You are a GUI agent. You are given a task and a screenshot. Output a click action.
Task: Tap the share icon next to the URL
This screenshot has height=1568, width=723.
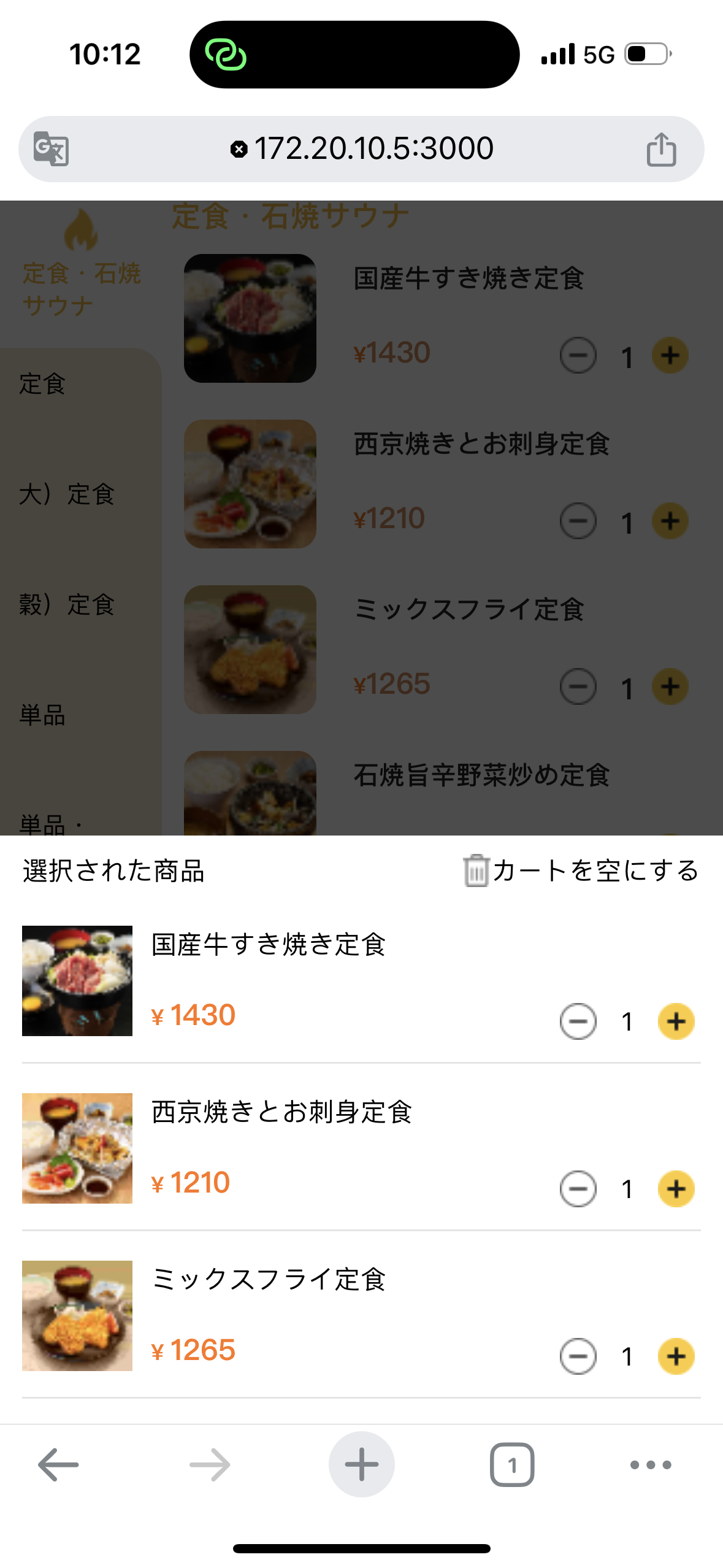(x=661, y=147)
